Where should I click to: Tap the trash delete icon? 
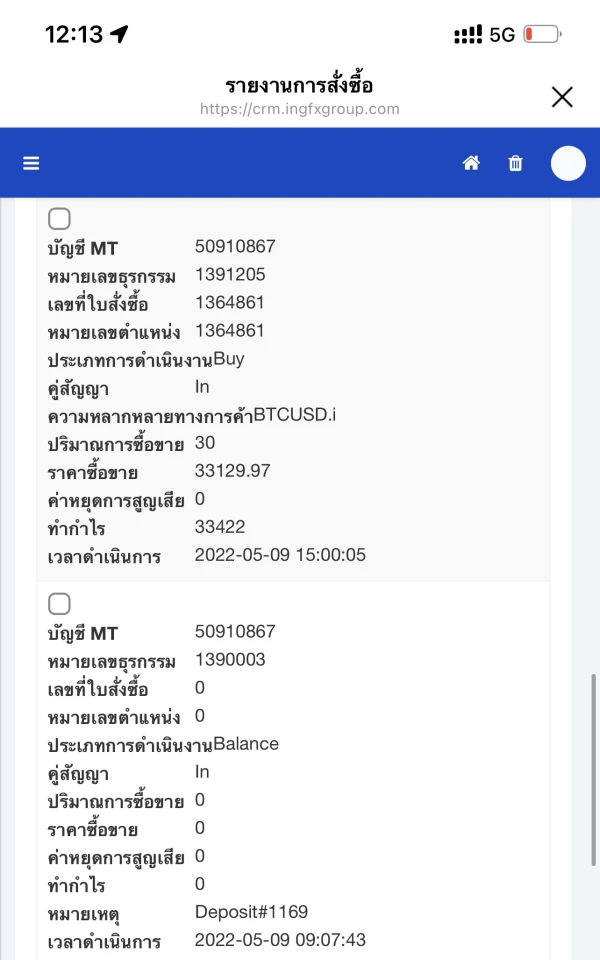[x=516, y=163]
